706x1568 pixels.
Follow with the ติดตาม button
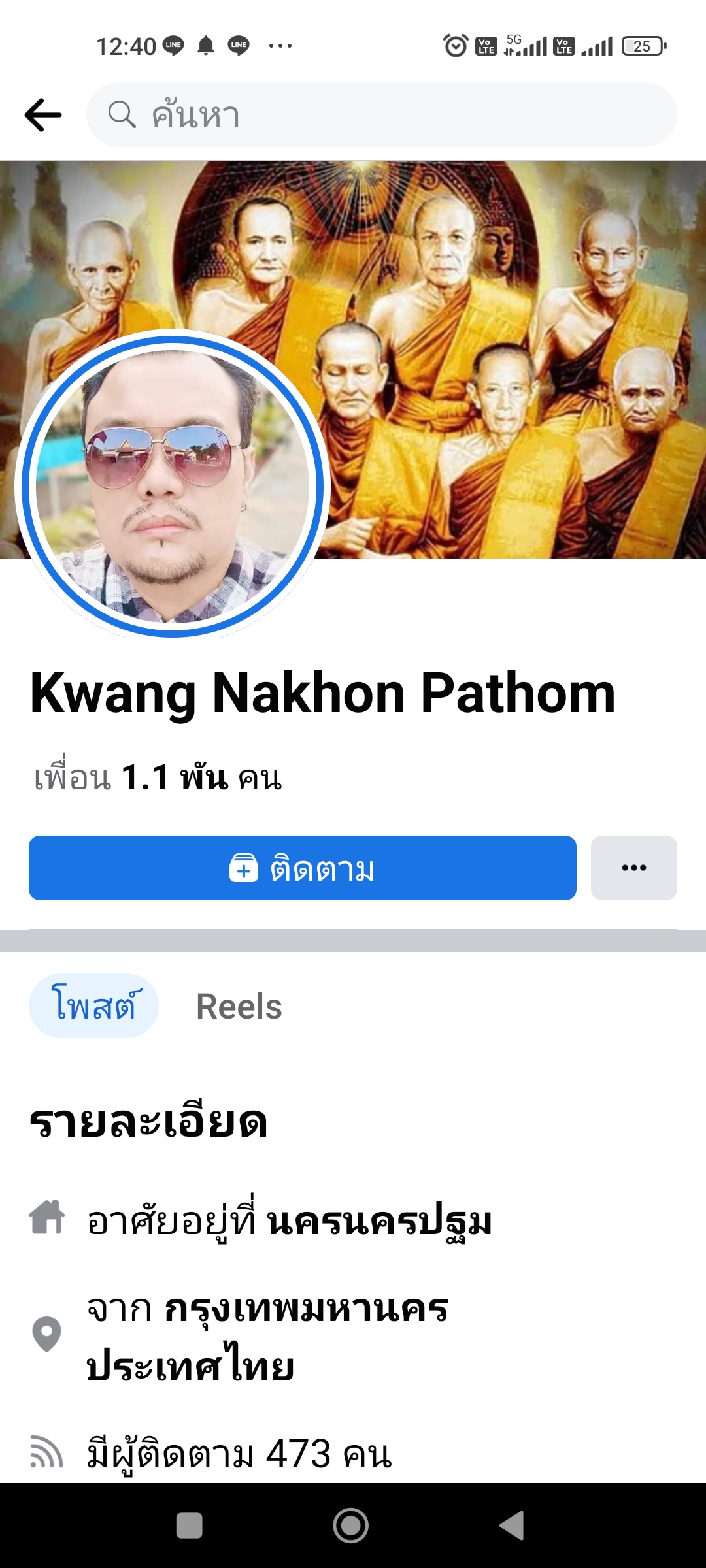pyautogui.click(x=302, y=868)
